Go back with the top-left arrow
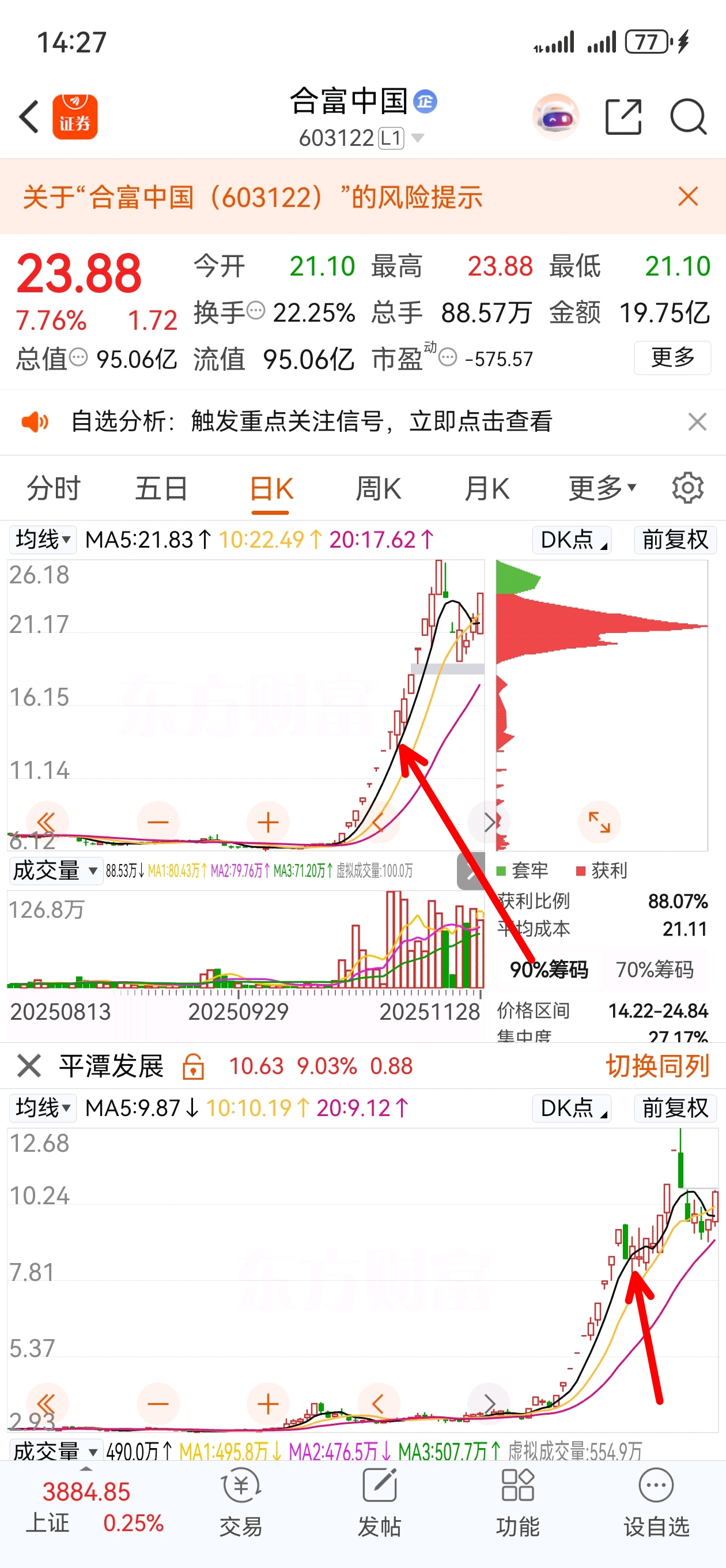Image resolution: width=726 pixels, height=1568 pixels. pyautogui.click(x=29, y=116)
